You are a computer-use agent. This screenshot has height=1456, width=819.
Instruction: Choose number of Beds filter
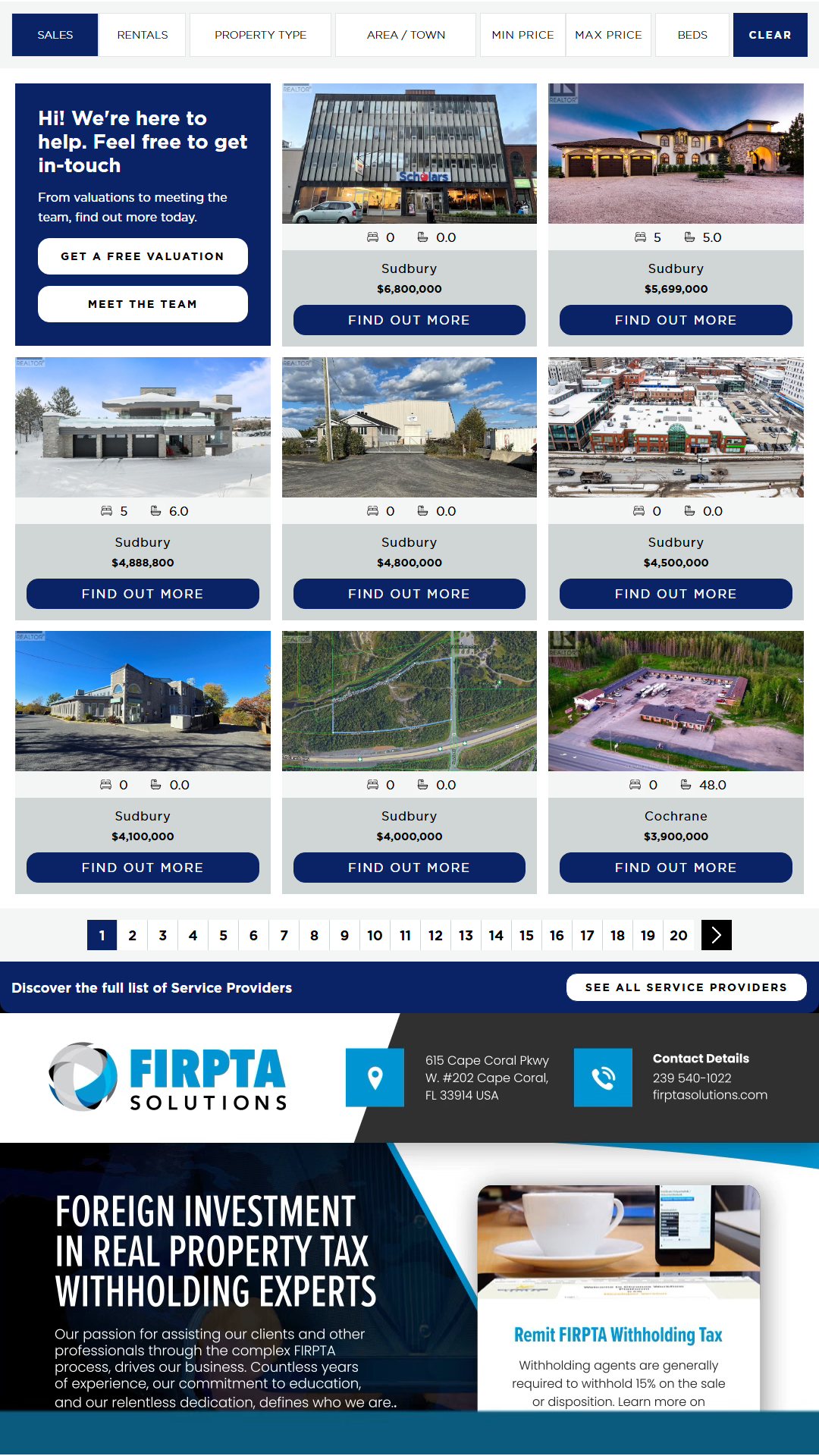click(692, 35)
